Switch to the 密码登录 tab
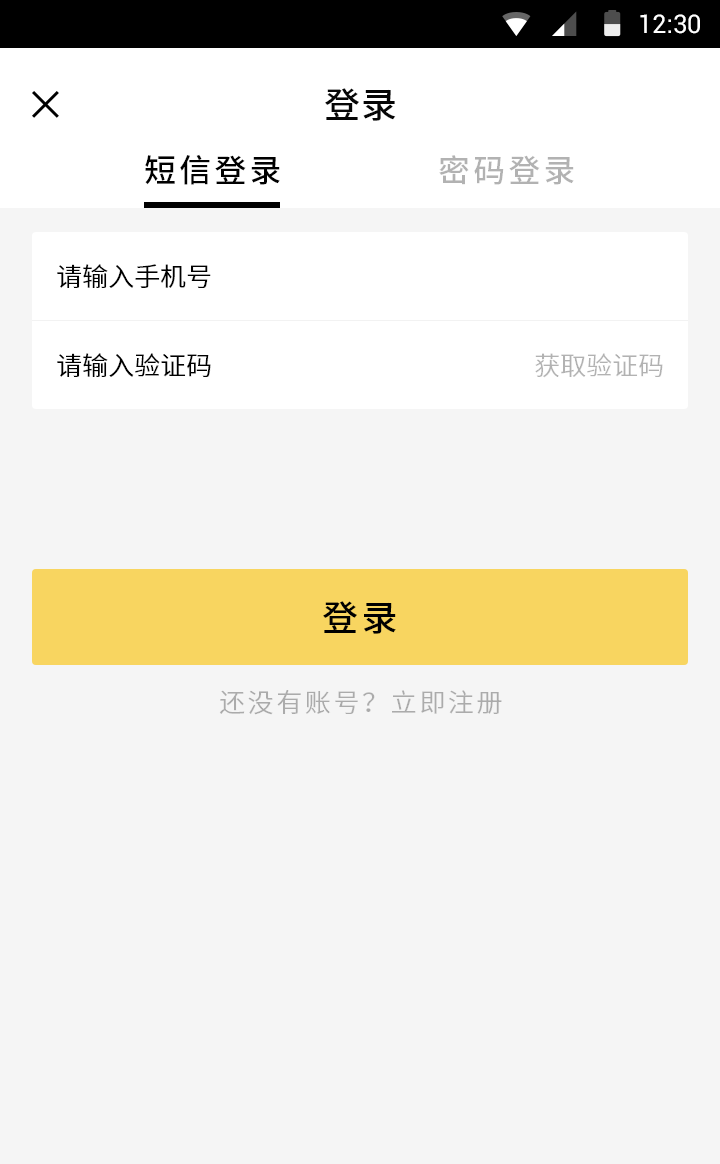 pos(506,171)
